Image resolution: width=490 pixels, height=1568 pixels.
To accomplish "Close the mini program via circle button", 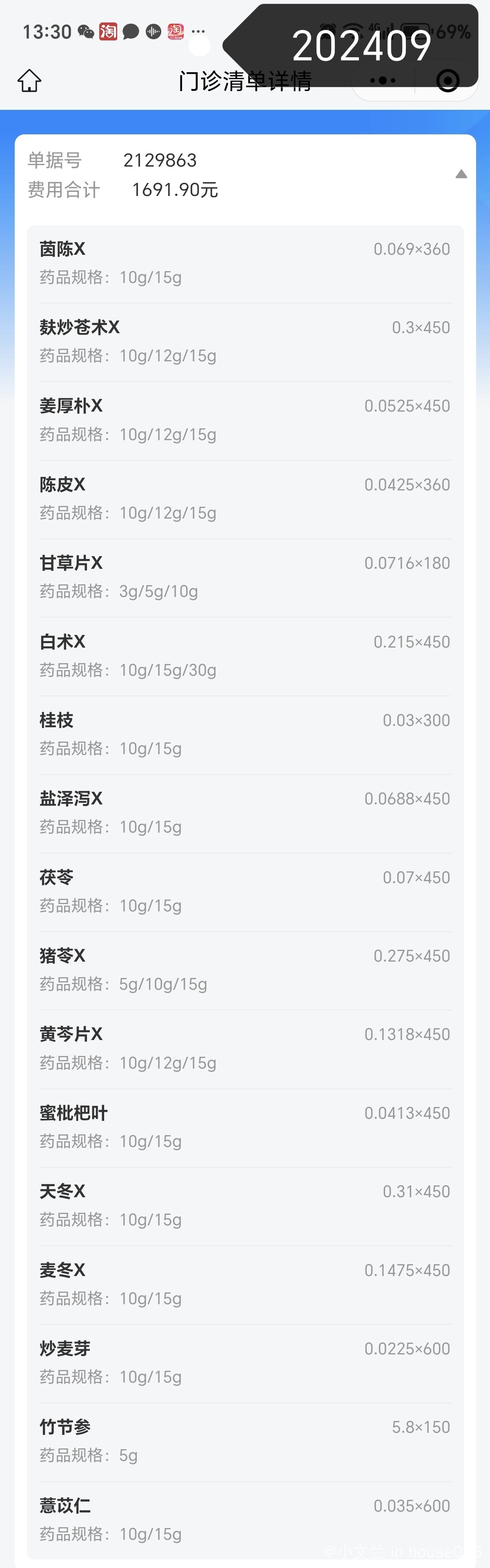I will 448,80.
